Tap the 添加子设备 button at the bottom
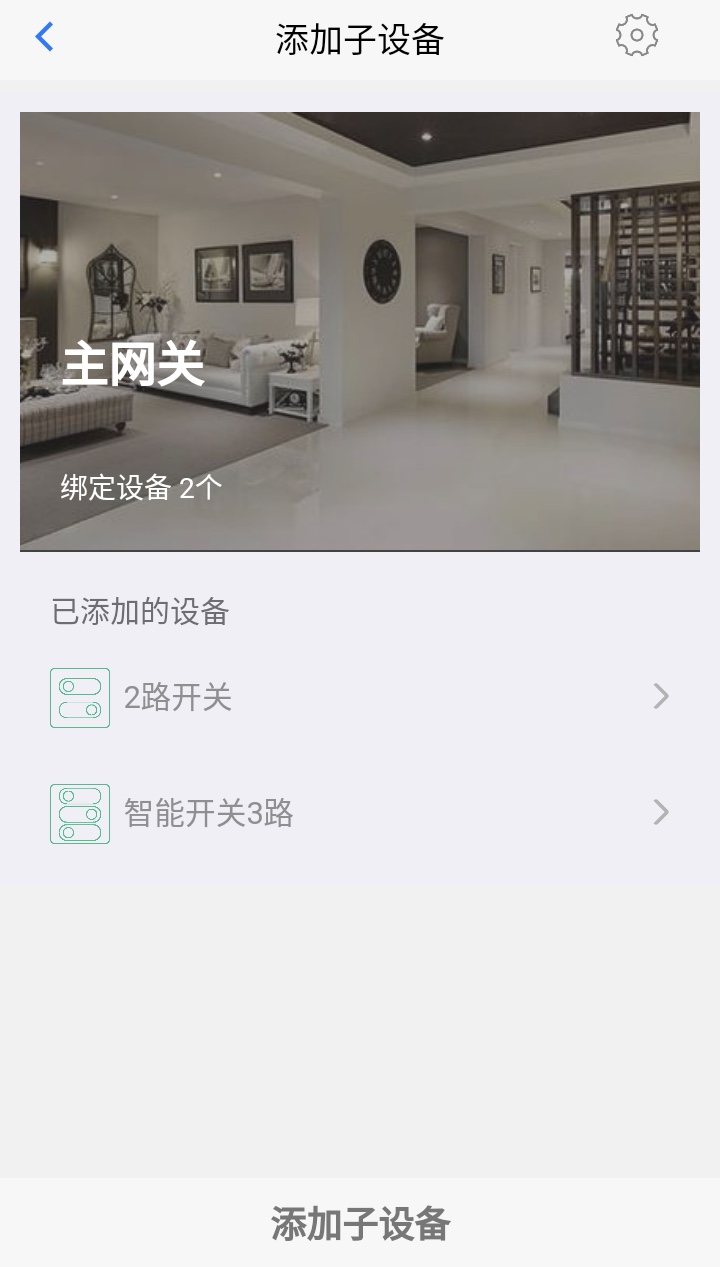Screen dimensions: 720x1267 pyautogui.click(x=360, y=1223)
